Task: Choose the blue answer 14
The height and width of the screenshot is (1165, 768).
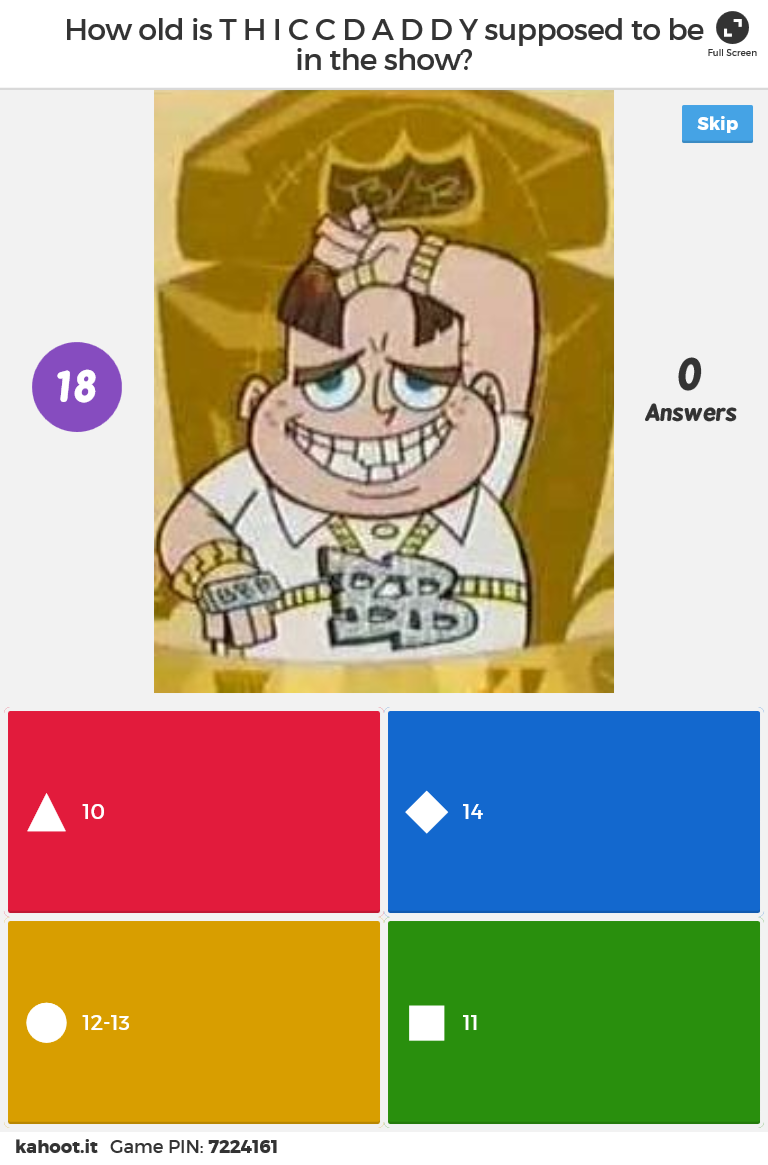Action: pos(573,811)
